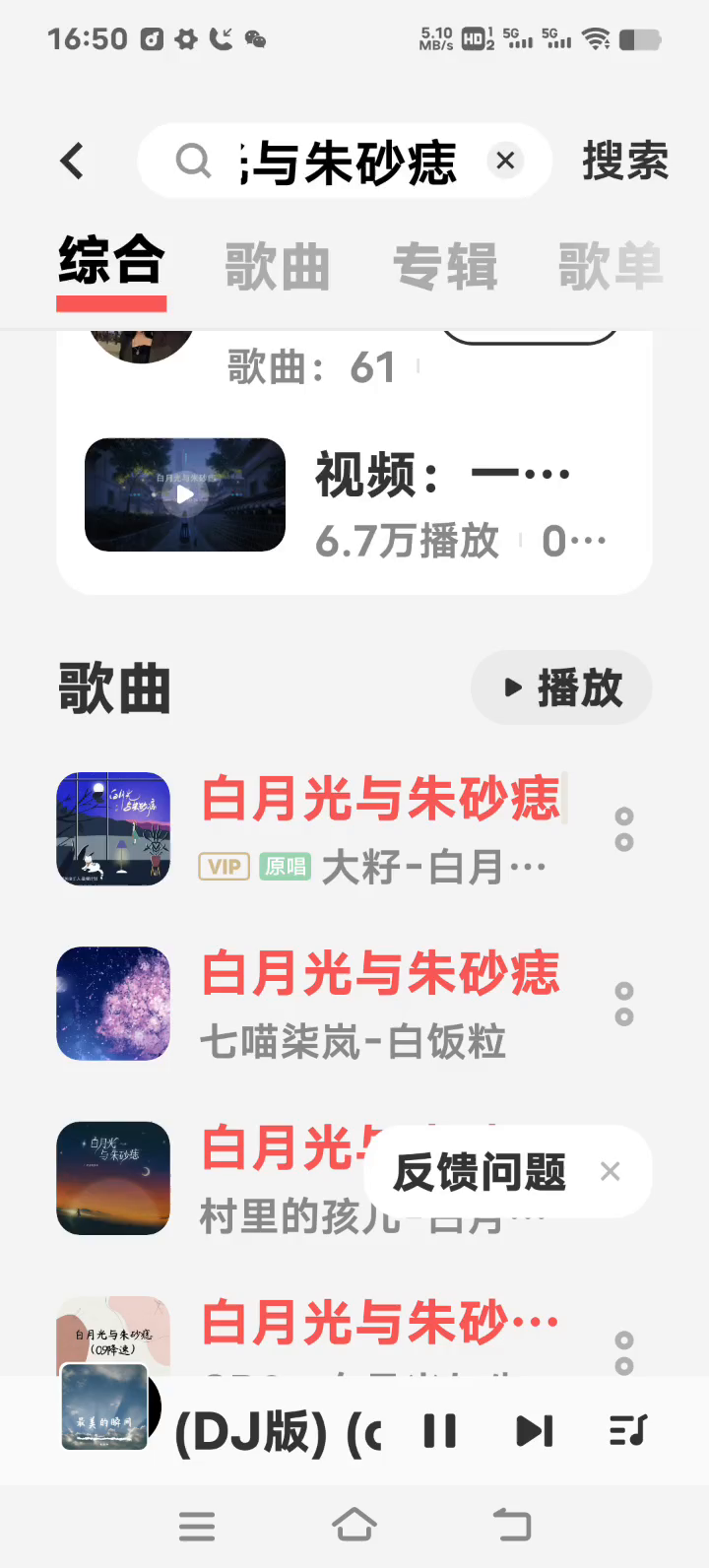709x1568 pixels.
Task: Switch to the 专辑 tab
Action: [x=445, y=267]
